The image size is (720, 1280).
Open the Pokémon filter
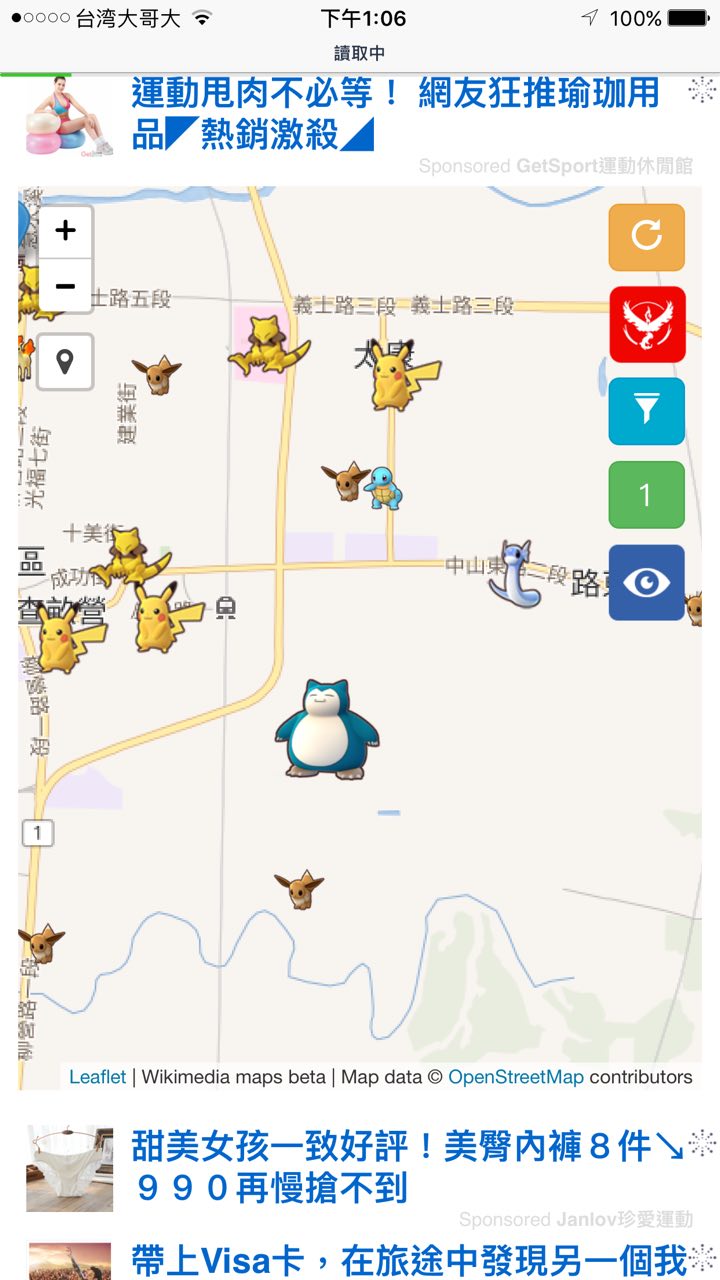click(x=647, y=410)
